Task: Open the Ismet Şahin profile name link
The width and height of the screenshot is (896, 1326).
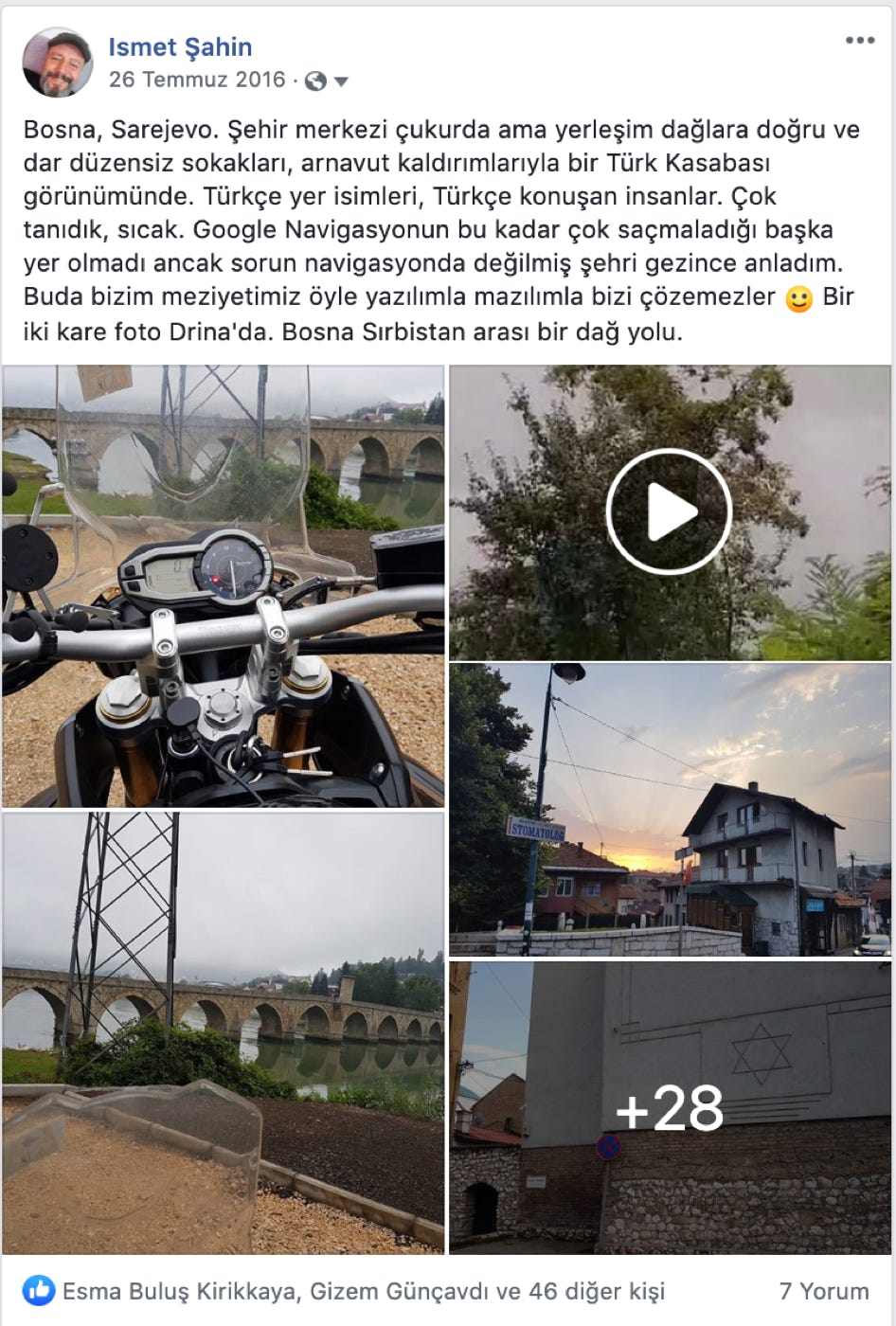Action: [x=180, y=46]
